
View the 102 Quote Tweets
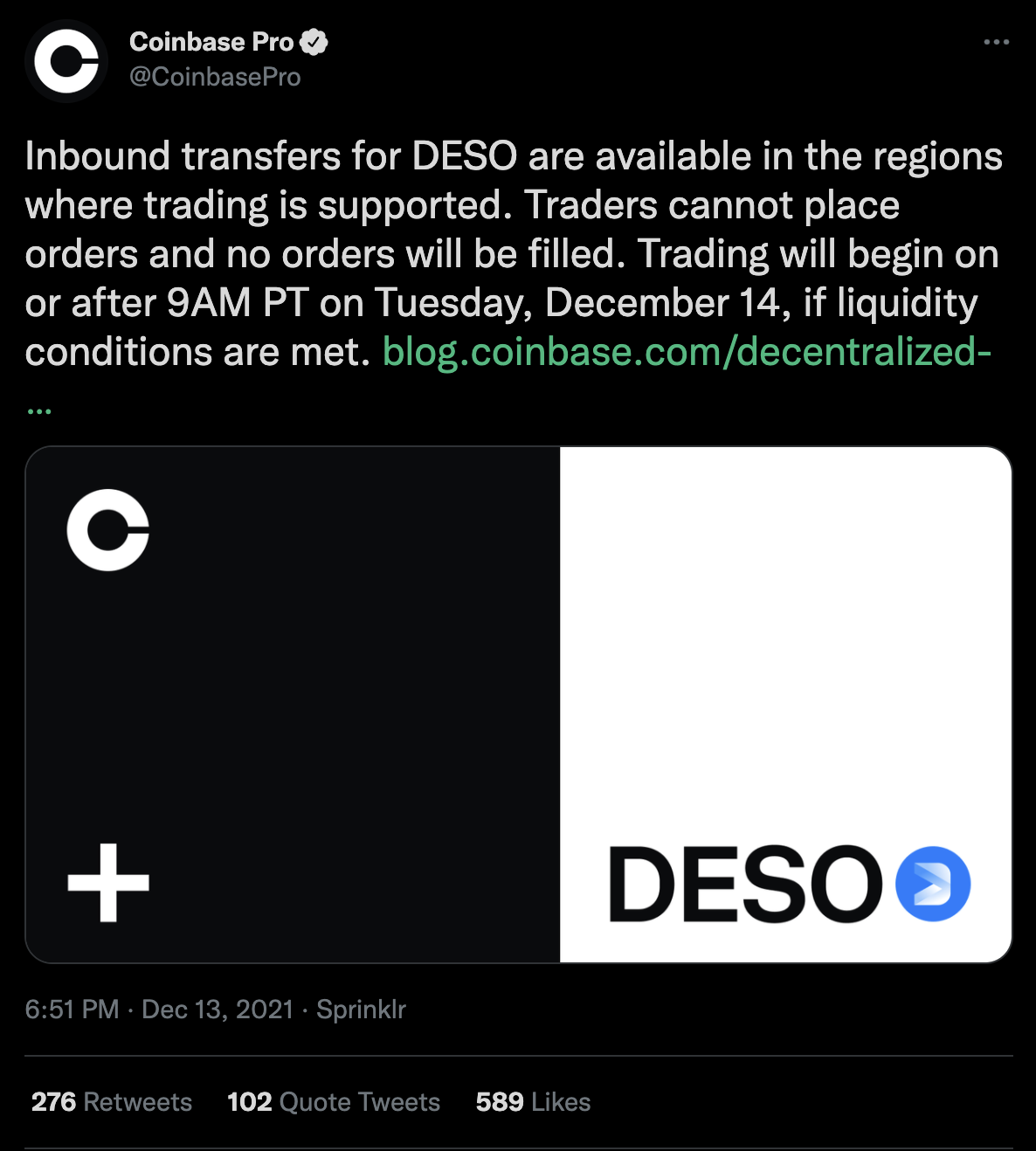(334, 1102)
